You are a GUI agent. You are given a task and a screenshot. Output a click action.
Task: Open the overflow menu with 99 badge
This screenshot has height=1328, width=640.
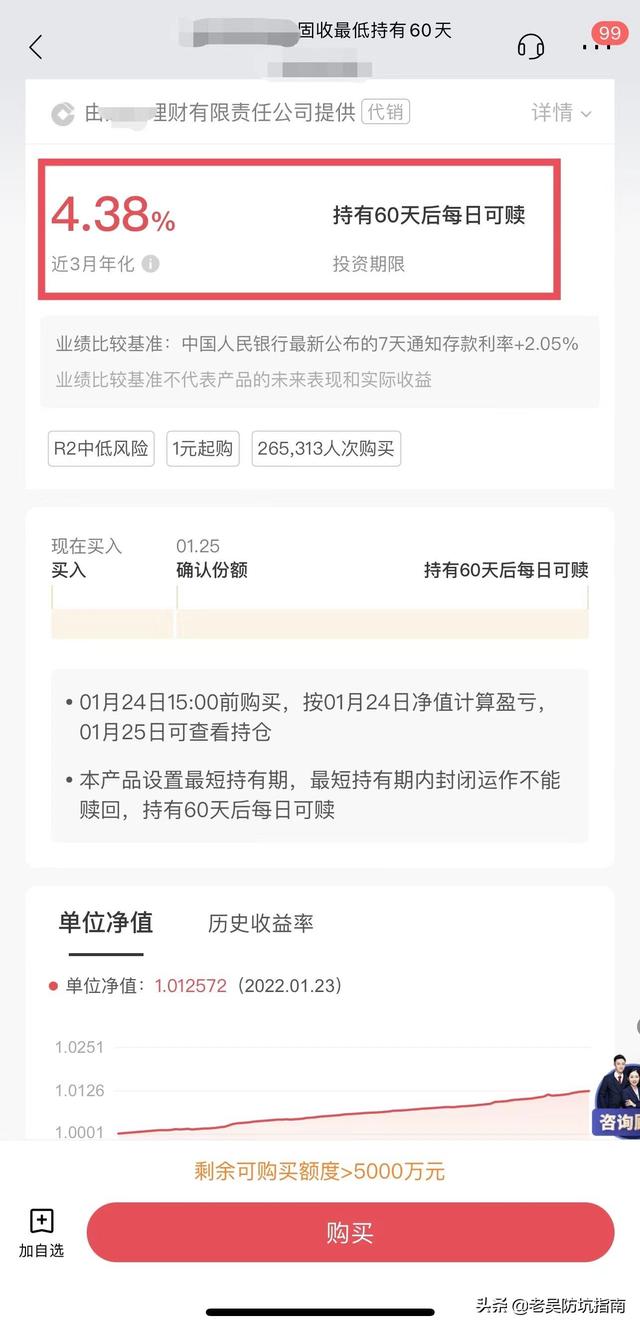(x=597, y=46)
